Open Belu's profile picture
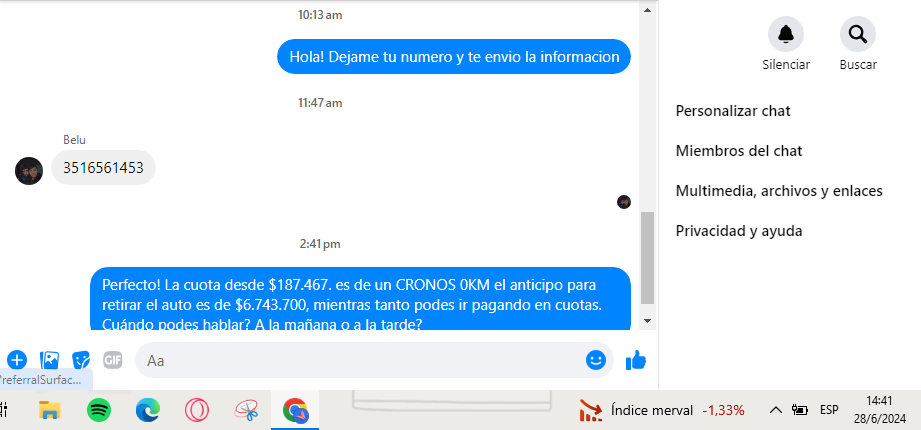The width and height of the screenshot is (921, 430). (29, 171)
